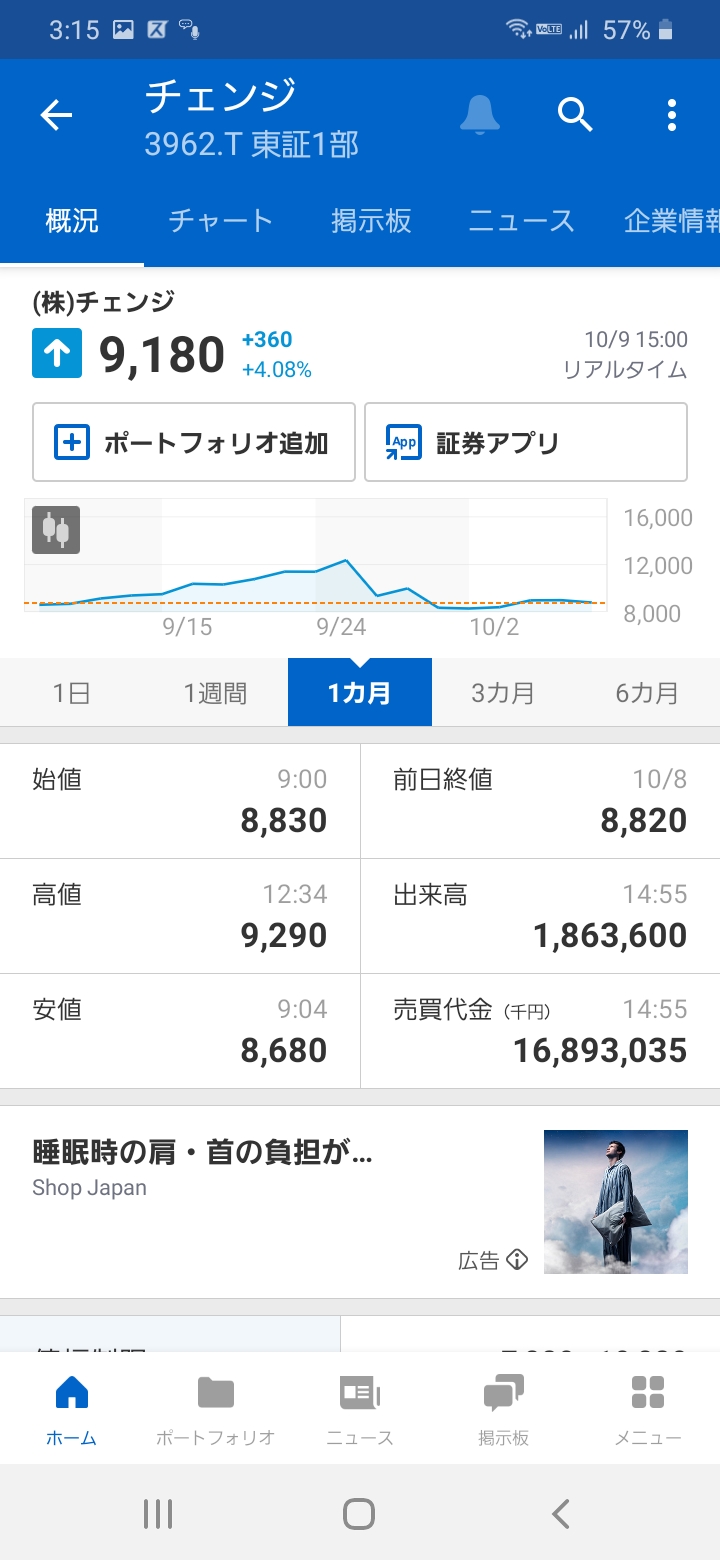
Task: Open ポートフォリオ in bottom navigation
Action: click(215, 1410)
